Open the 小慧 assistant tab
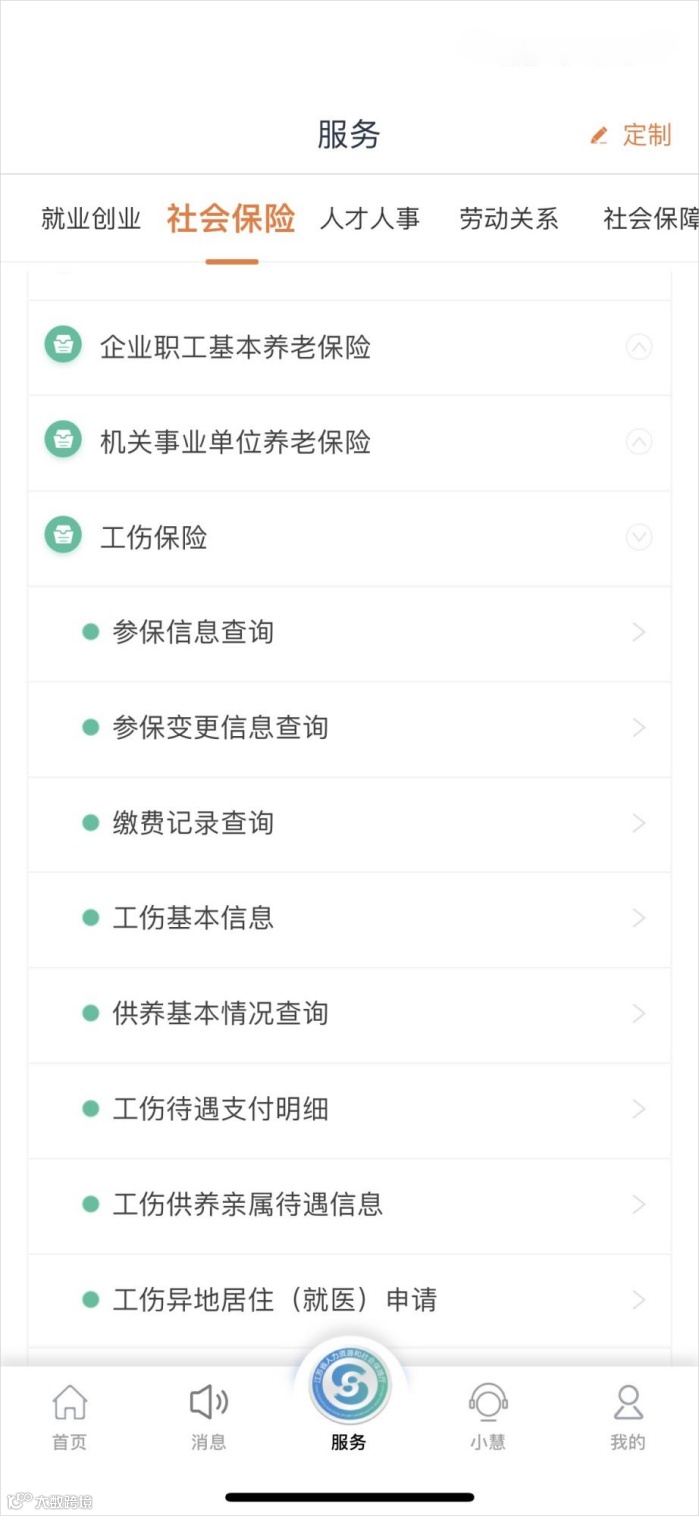Viewport: 699px width, 1516px height. click(488, 1416)
